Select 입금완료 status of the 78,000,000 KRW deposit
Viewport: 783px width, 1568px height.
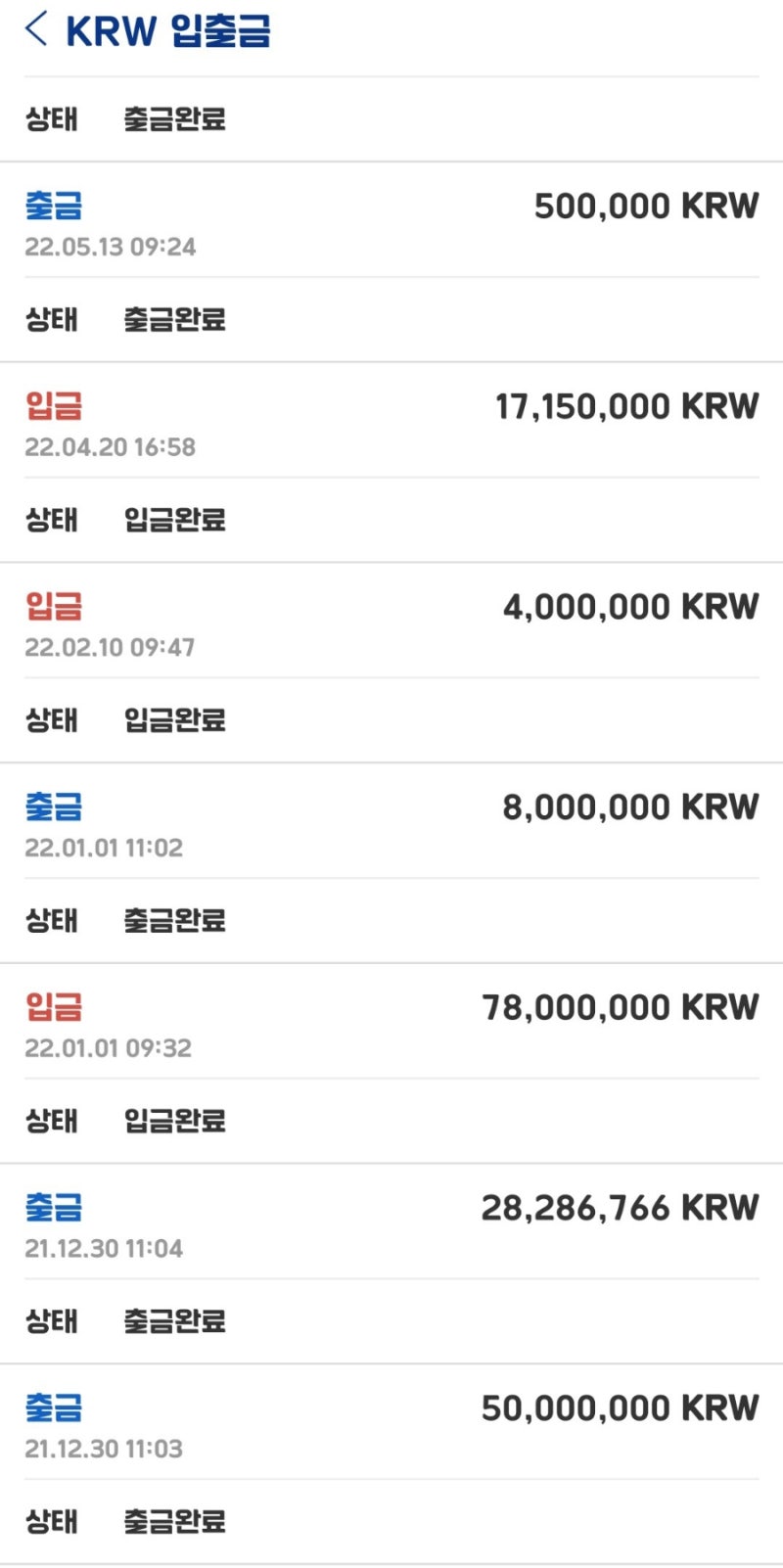point(174,1121)
